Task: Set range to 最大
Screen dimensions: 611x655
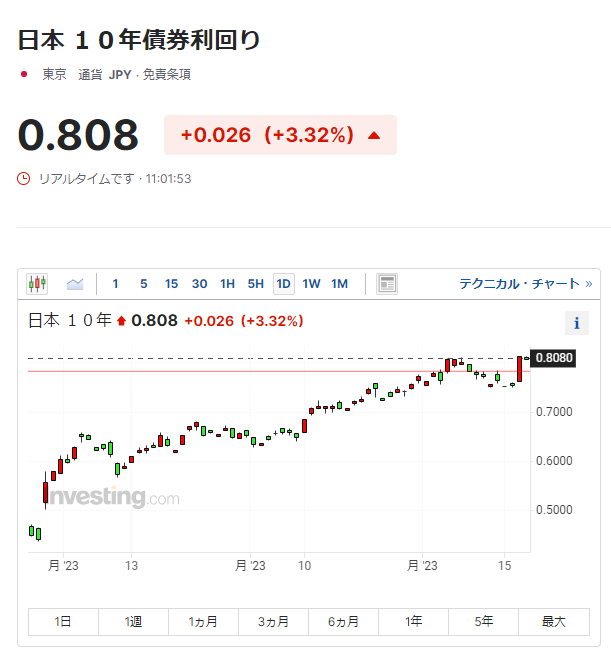Action: click(x=553, y=621)
